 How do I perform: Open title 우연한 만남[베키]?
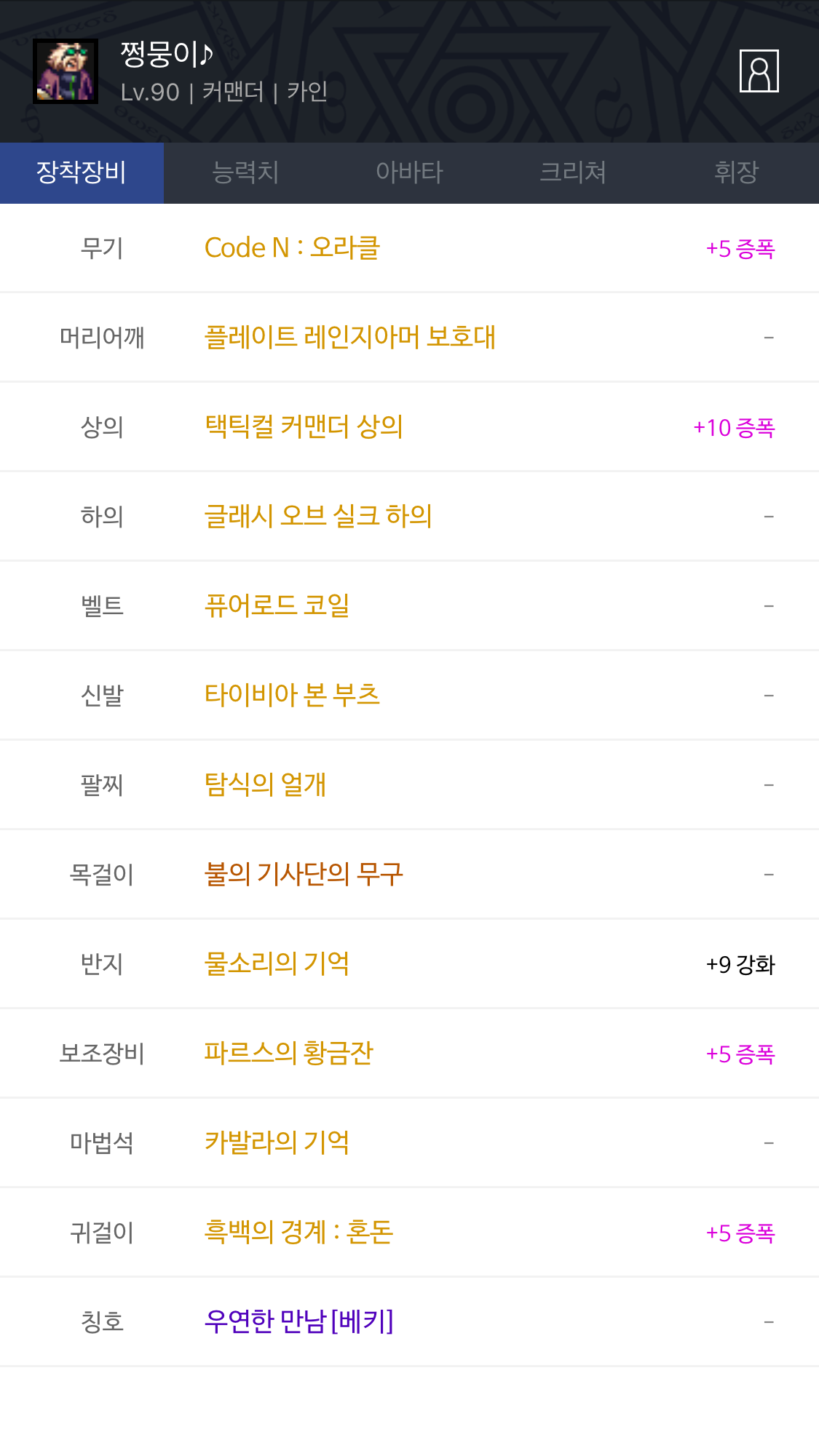pos(298,1321)
